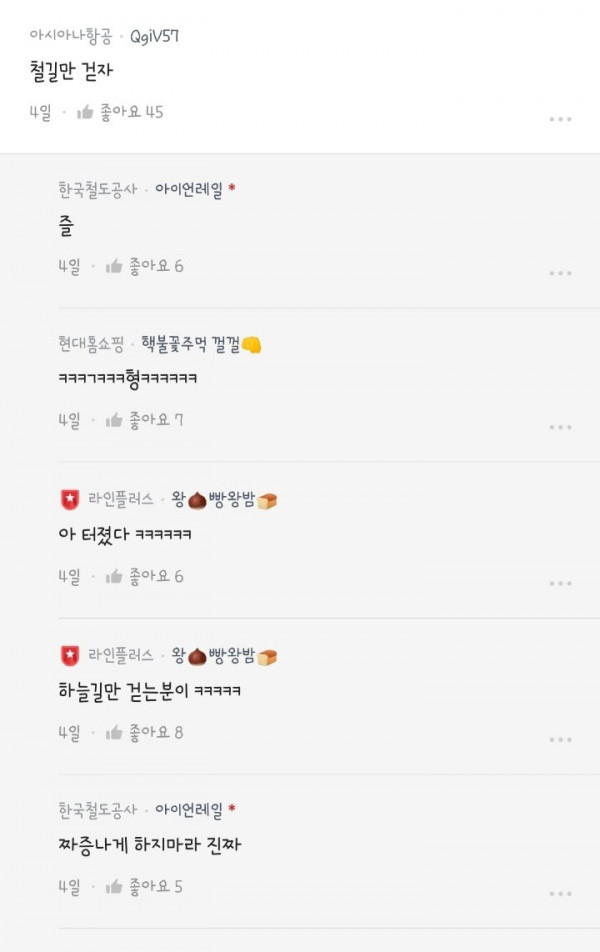Like the reply '아 터졌다 ㅋㅋㅋㅋㅋㅋ'
This screenshot has width=600, height=952.
pyautogui.click(x=115, y=576)
